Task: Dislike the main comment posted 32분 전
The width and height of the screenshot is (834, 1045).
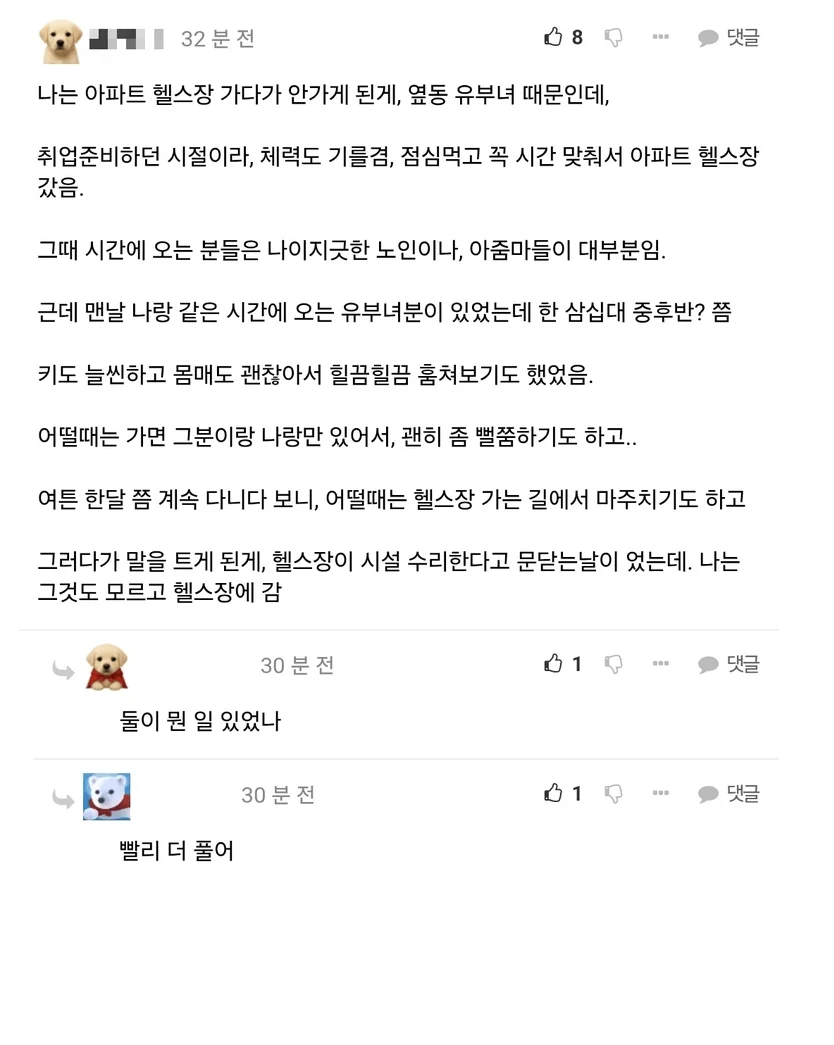Action: (x=613, y=37)
